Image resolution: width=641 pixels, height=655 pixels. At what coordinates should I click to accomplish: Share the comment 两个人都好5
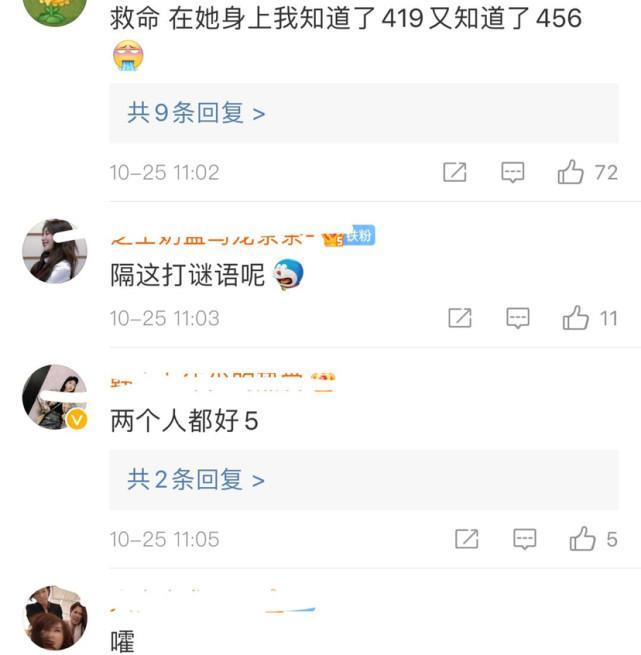[x=466, y=539]
